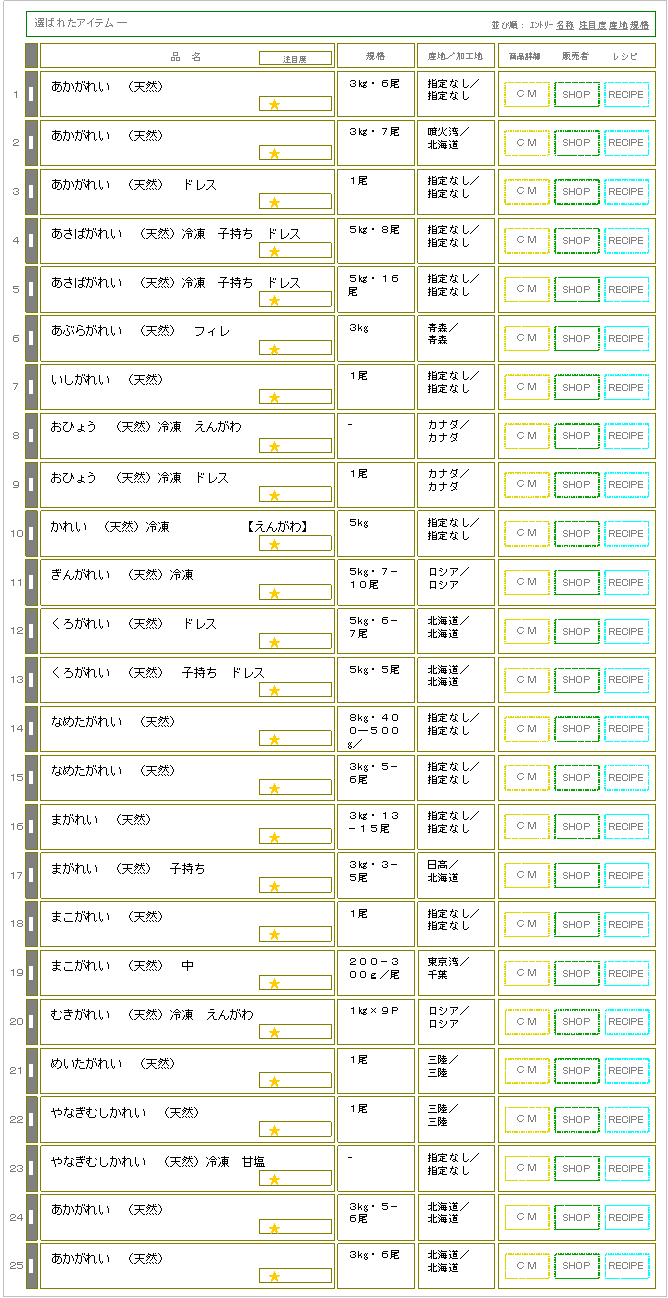View RECIPE for あかがれい ドレス
This screenshot has width=668, height=1298.
[626, 191]
